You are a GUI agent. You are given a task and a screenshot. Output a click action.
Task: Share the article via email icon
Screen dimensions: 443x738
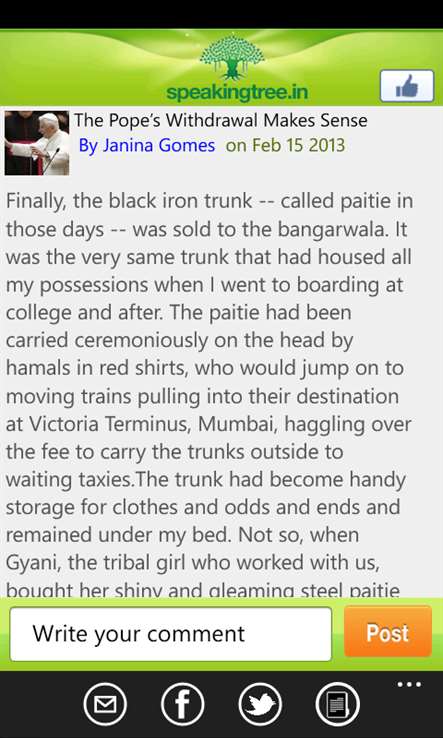coord(105,705)
